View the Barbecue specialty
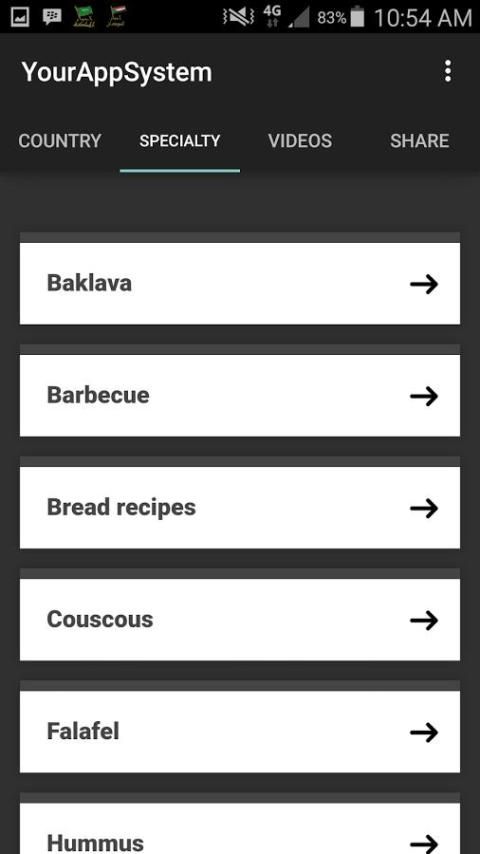Screen dimensions: 480x854 240,395
